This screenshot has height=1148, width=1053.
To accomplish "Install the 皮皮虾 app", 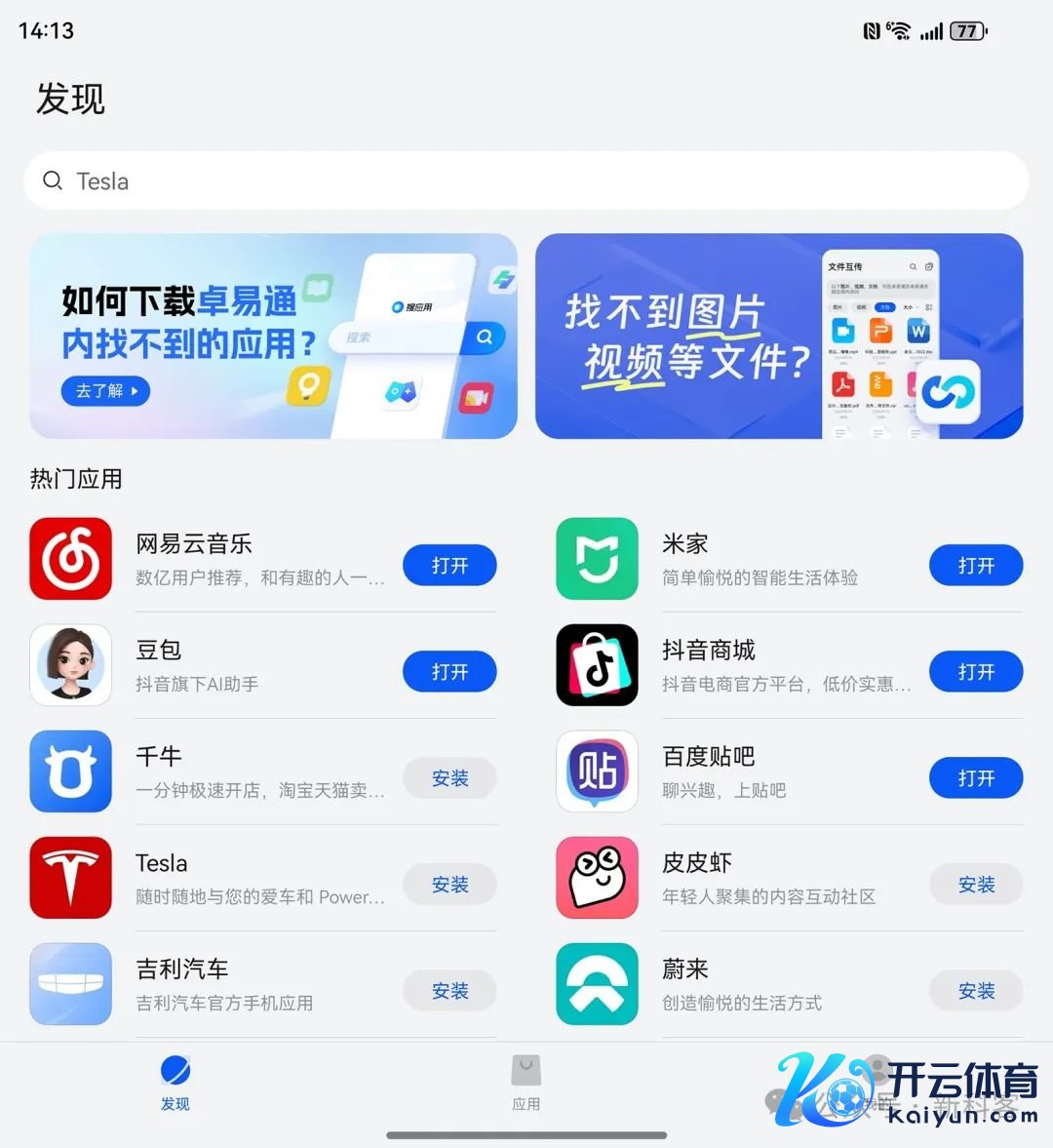I will [x=975, y=885].
